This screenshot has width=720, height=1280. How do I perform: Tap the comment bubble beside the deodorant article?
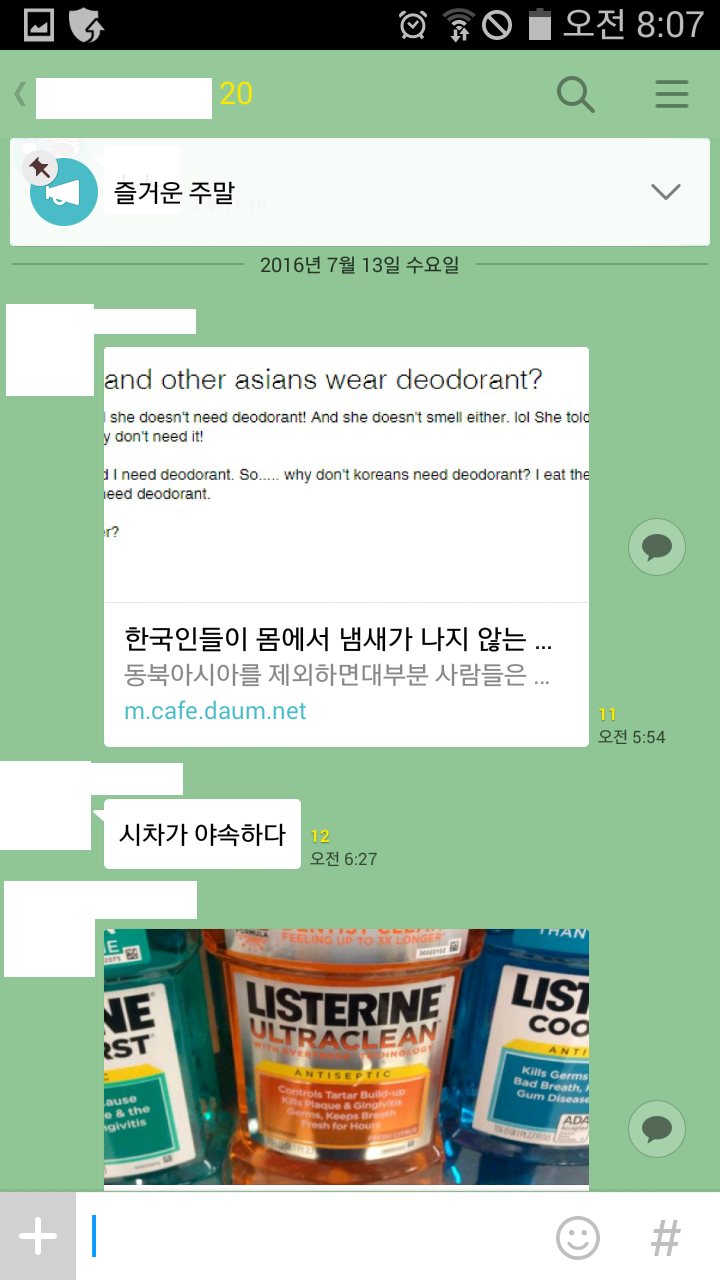click(656, 547)
